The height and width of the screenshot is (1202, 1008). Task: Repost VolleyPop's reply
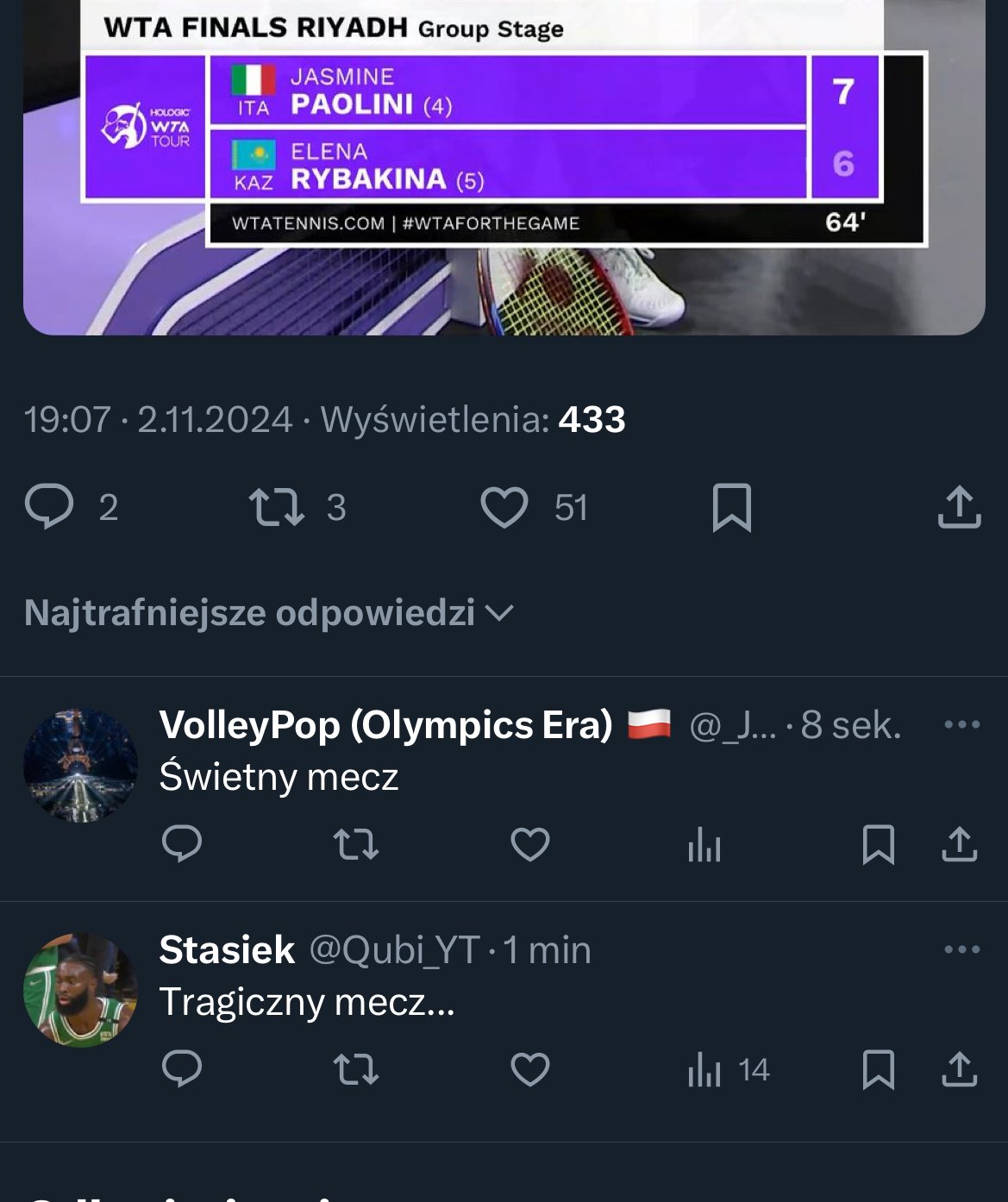point(356,844)
